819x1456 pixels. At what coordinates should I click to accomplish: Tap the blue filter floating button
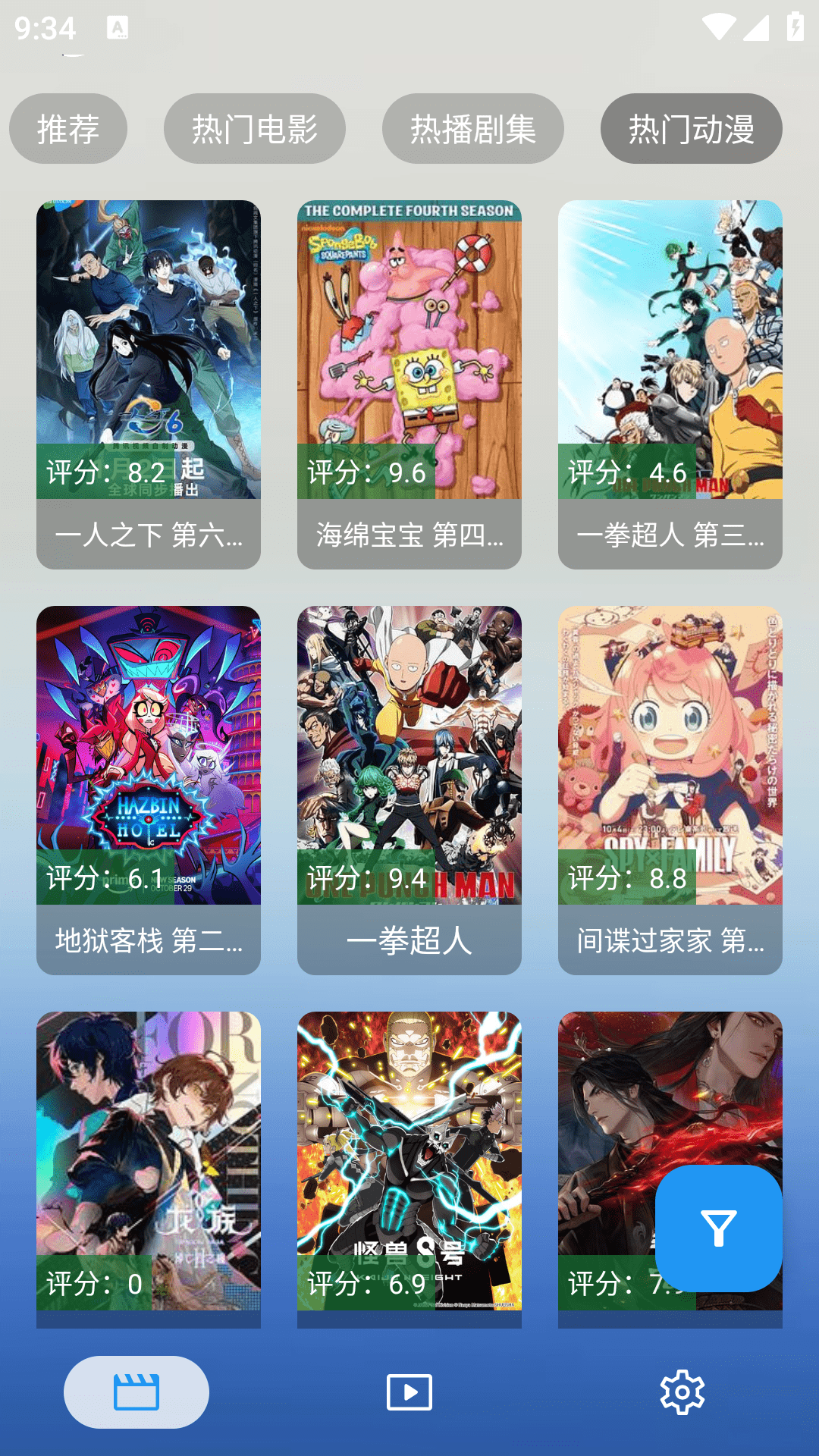point(718,1228)
